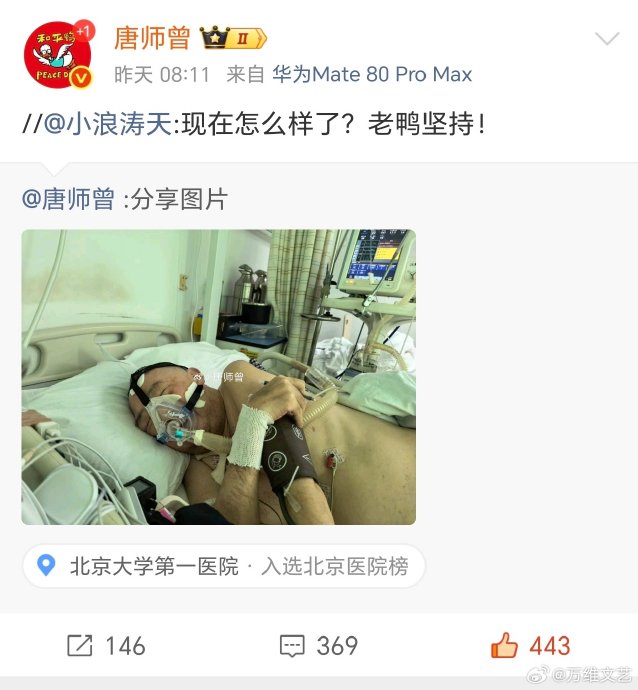Like this post with the thumbs-up
The width and height of the screenshot is (638, 690).
point(531,646)
